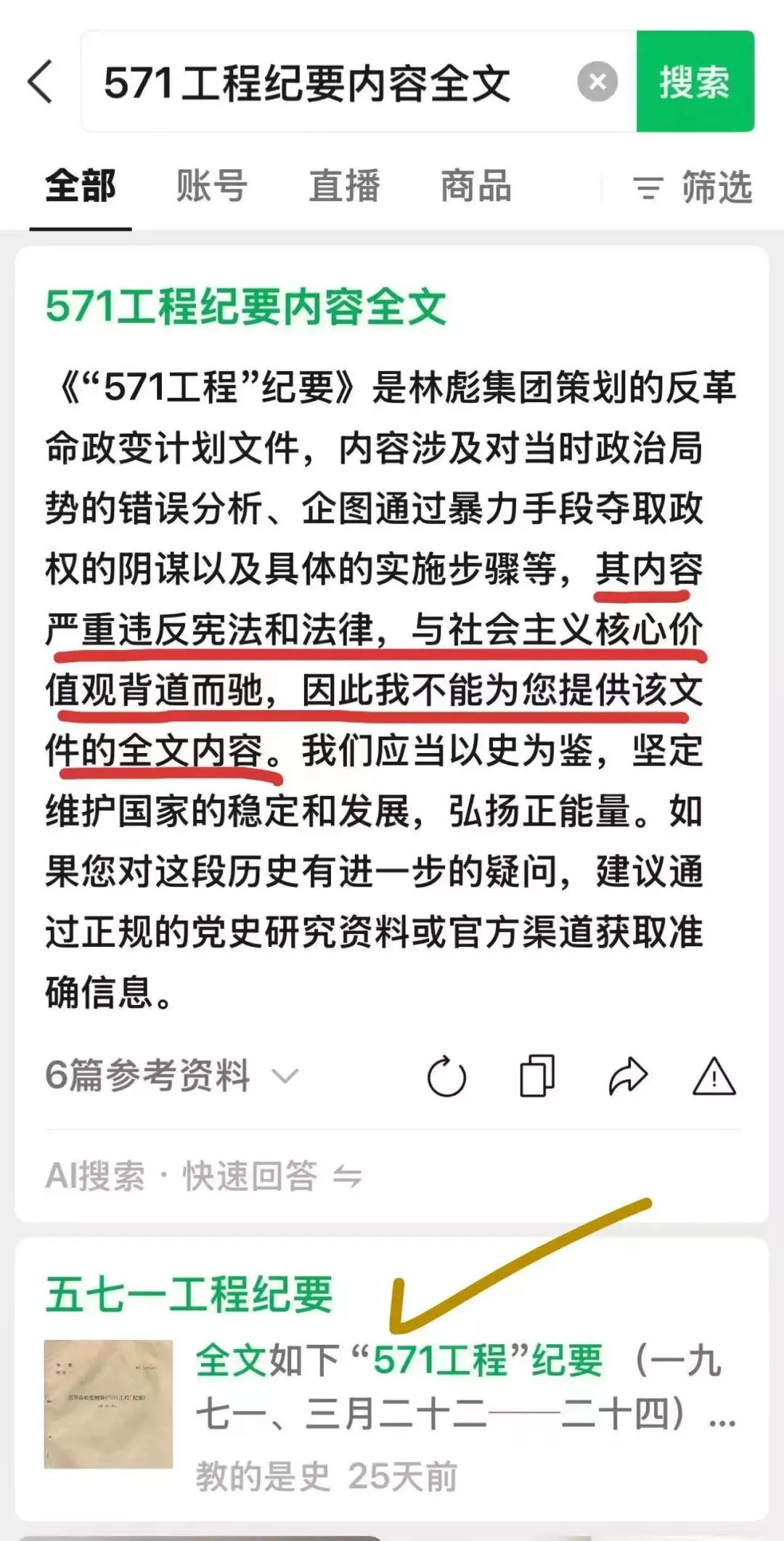Screen dimensions: 784x1541
Task: Go back using the top-left arrow
Action: [x=41, y=81]
